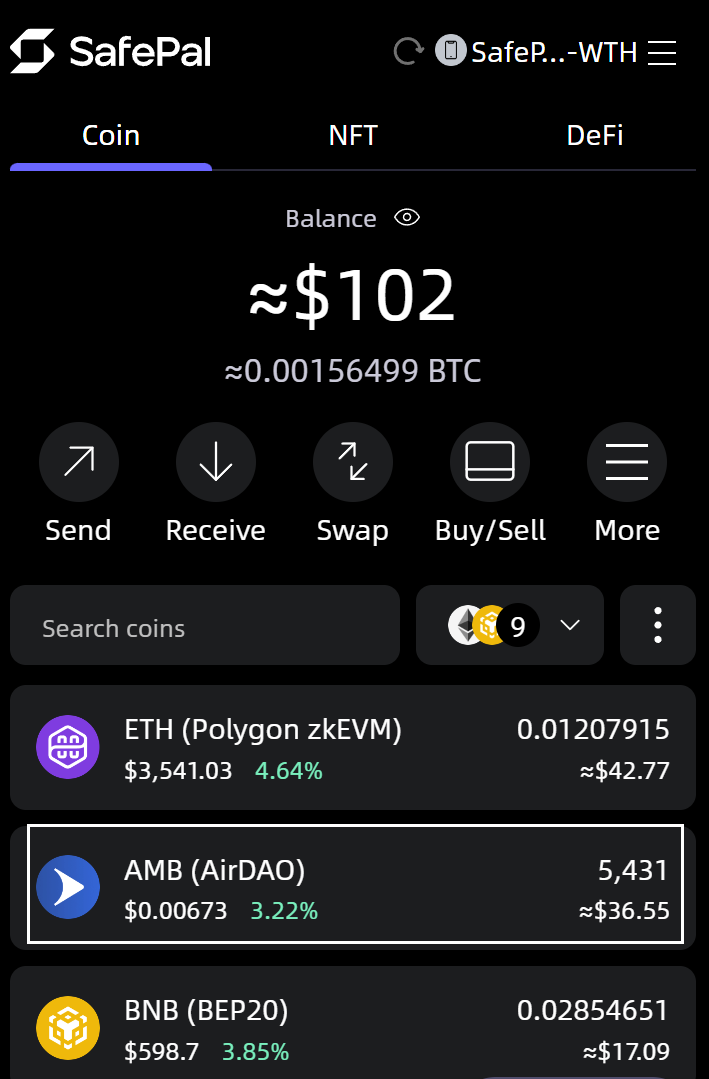This screenshot has height=1079, width=709.
Task: Switch to the NFT tab
Action: [353, 136]
